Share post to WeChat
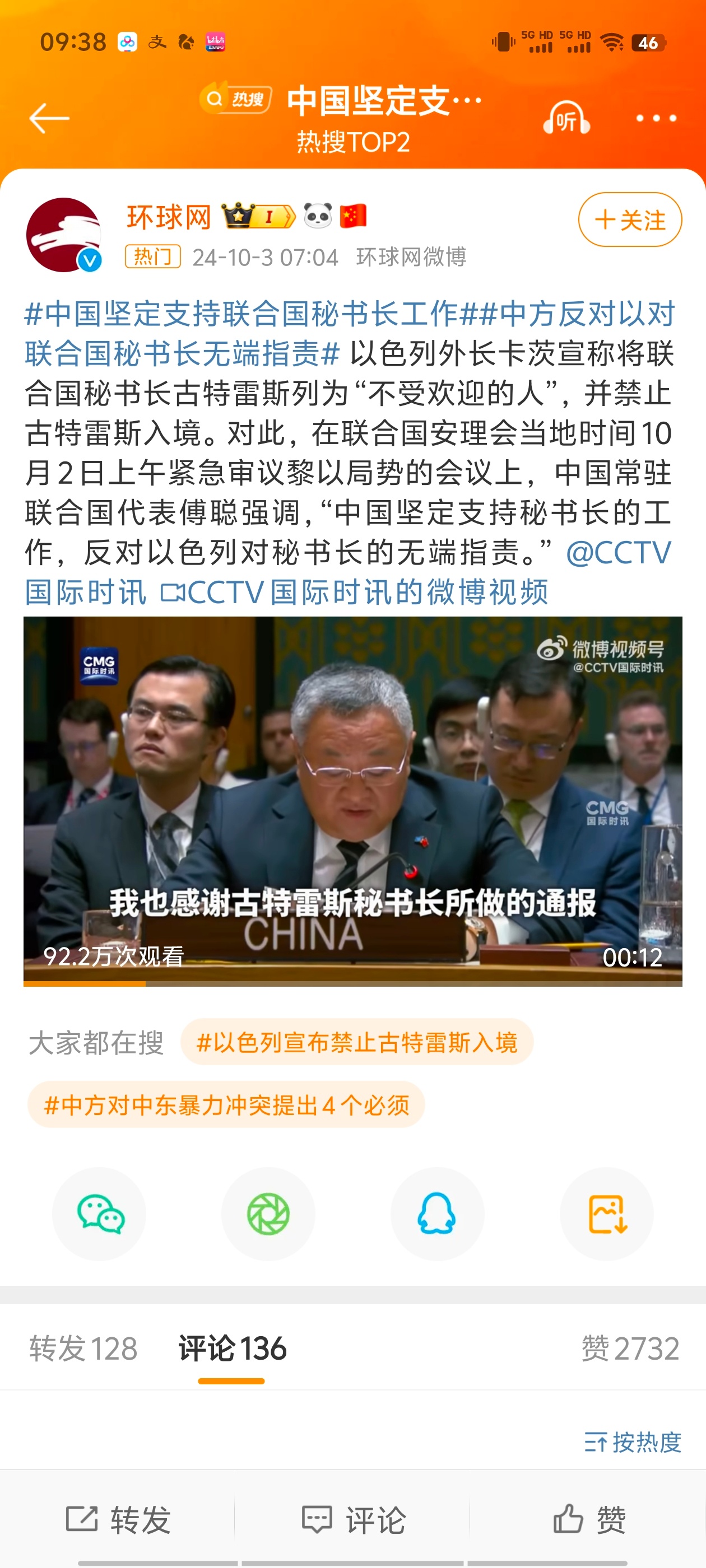The image size is (706, 1568). 100,1214
